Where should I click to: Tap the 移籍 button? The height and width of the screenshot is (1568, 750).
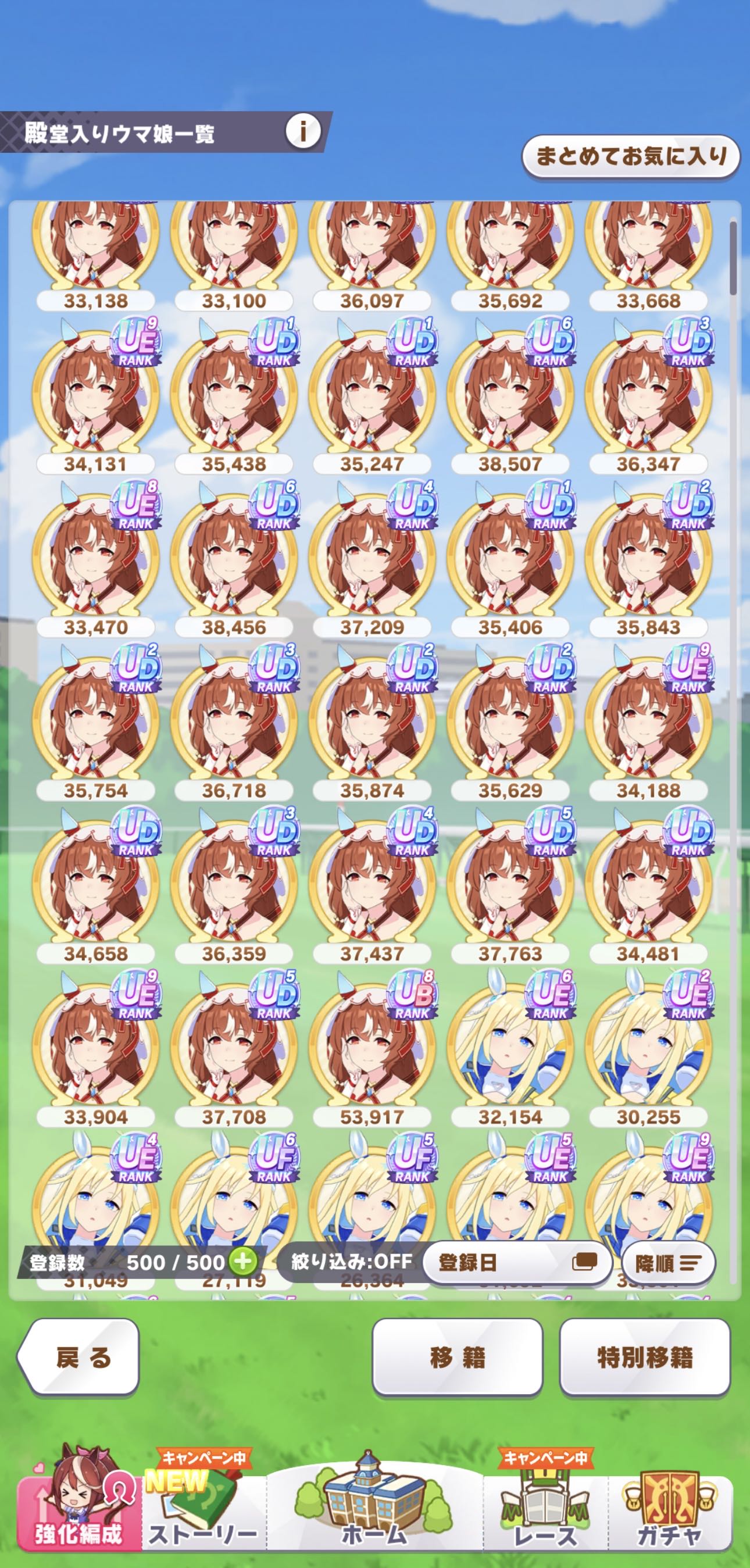point(457,1357)
